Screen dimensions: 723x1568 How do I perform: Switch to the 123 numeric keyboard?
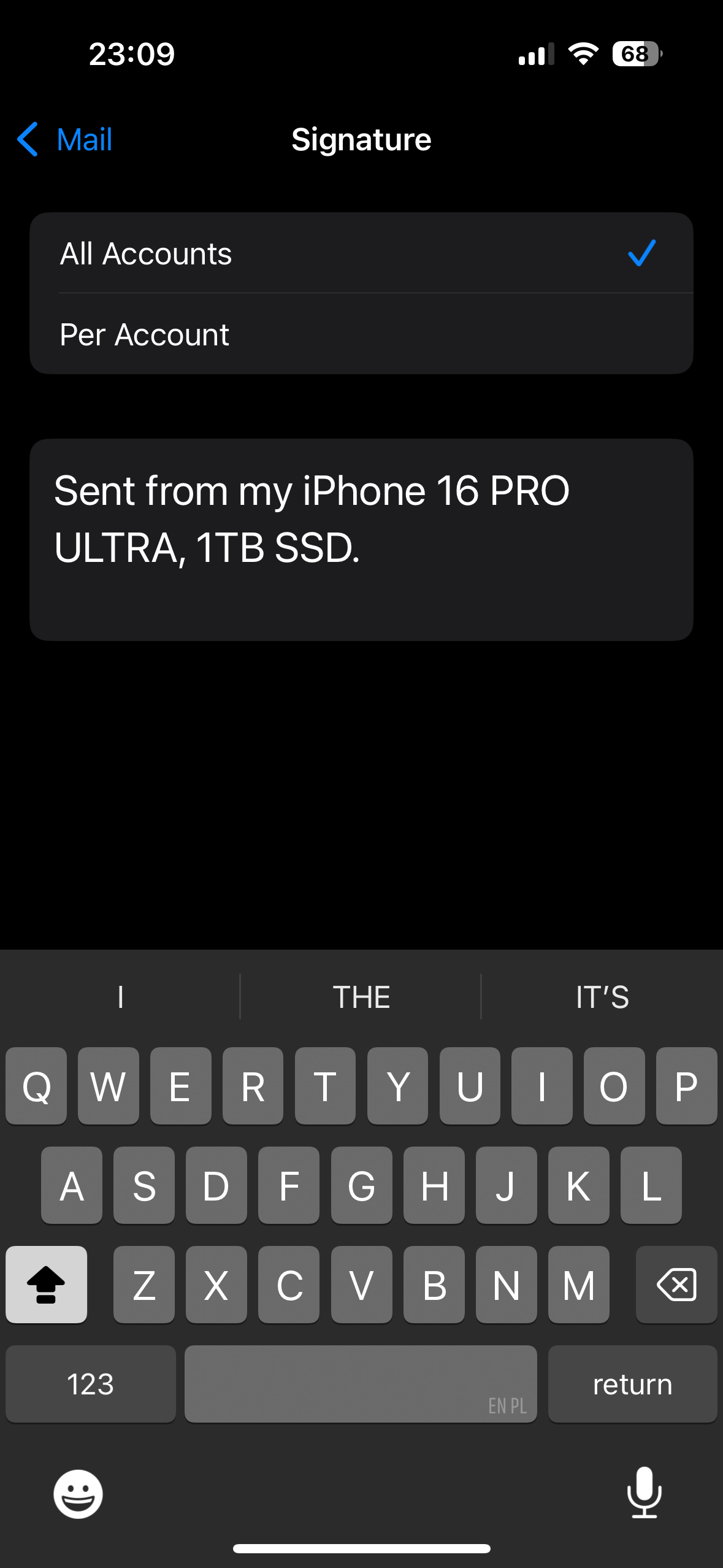click(x=91, y=1384)
